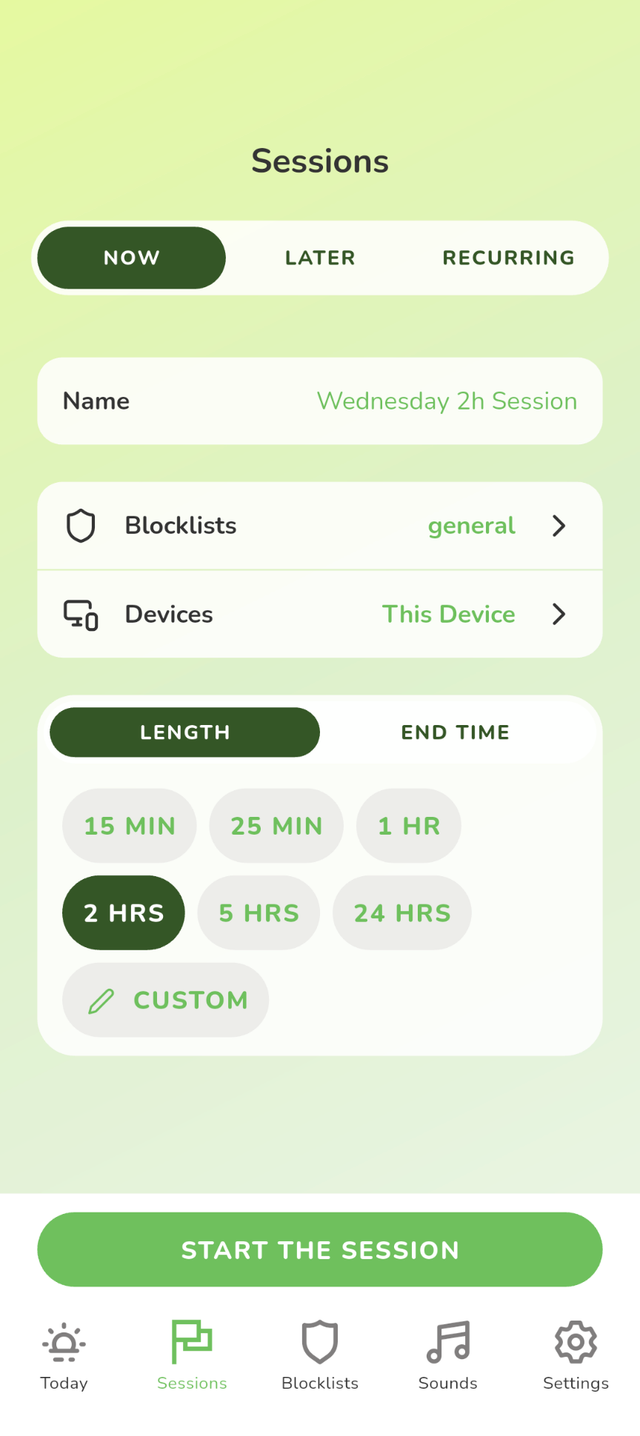Open the Blocklists tab in bottom navigation
The width and height of the screenshot is (640, 1436).
click(320, 1356)
